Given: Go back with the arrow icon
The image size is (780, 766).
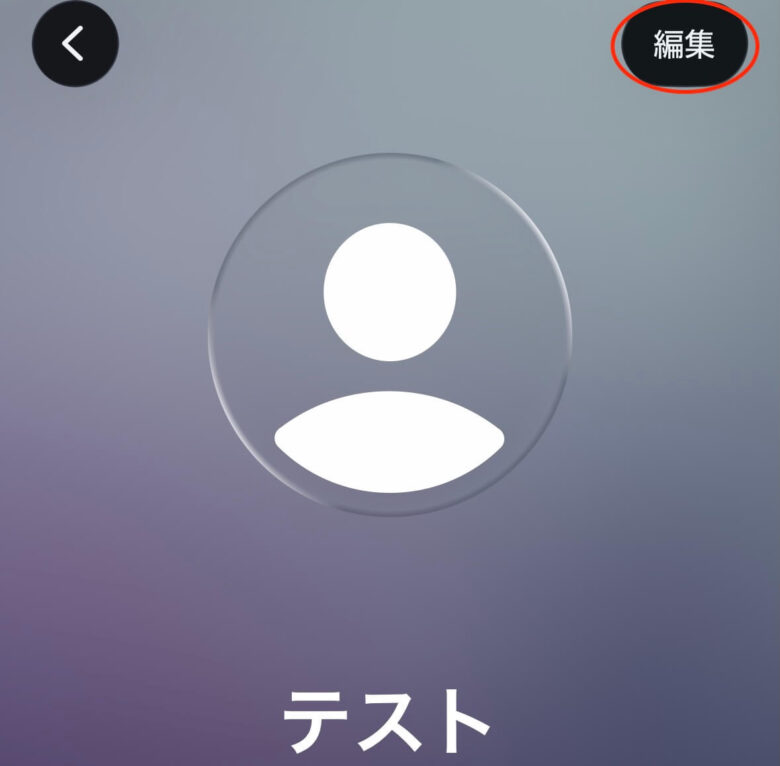Looking at the screenshot, I should click(75, 44).
